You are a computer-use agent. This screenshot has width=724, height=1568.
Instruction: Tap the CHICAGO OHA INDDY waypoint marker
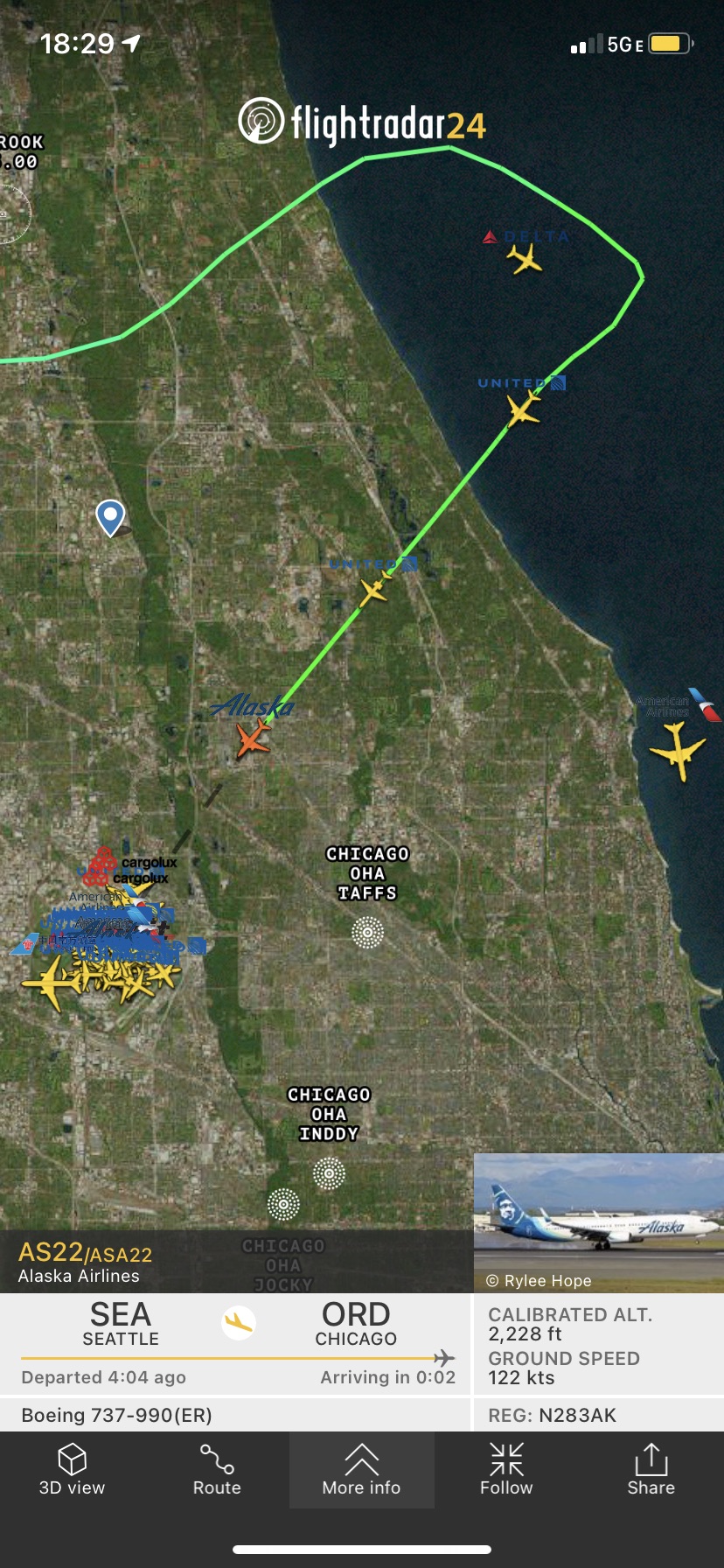click(329, 1173)
